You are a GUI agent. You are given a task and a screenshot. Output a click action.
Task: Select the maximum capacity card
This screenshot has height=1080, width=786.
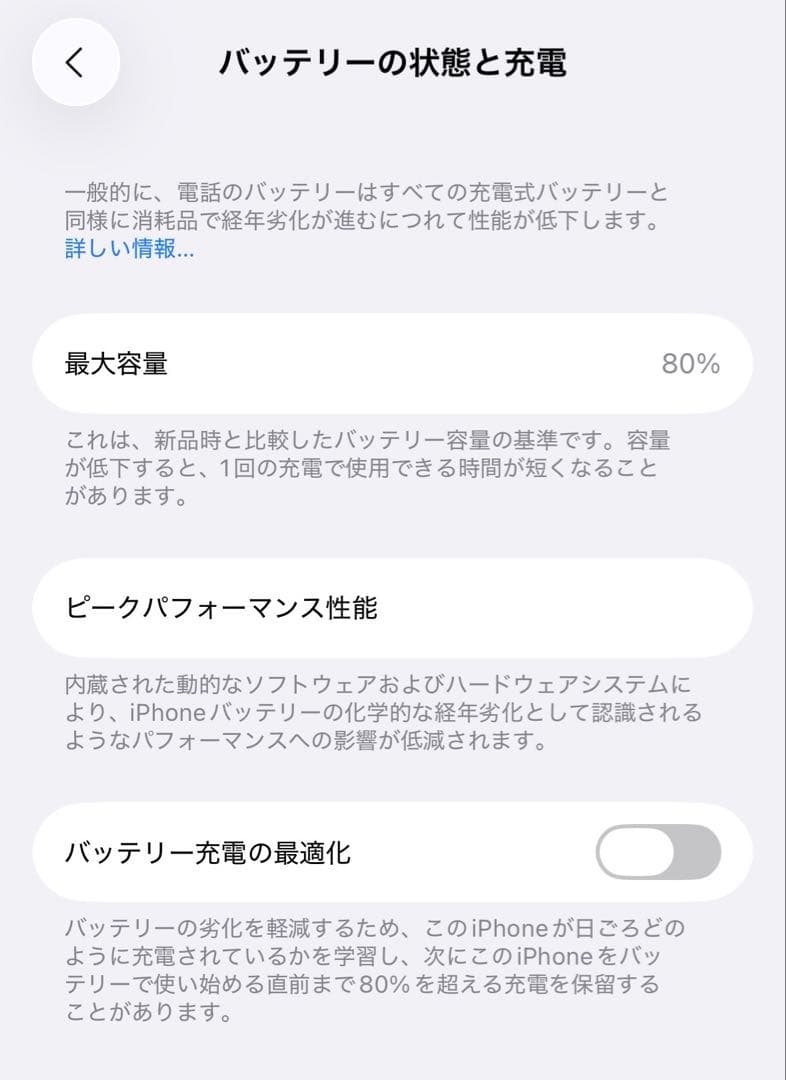click(x=393, y=363)
